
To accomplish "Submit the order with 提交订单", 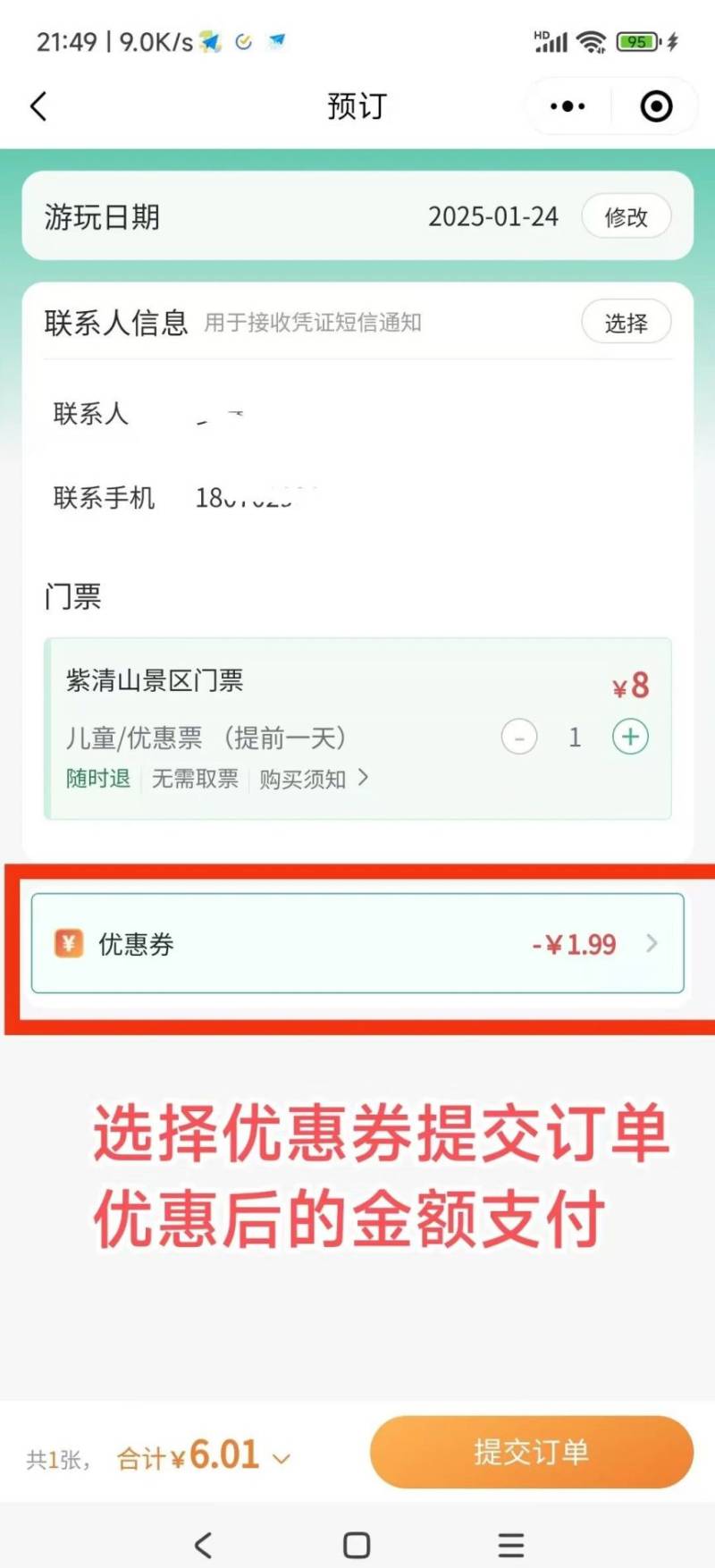I will click(531, 1452).
